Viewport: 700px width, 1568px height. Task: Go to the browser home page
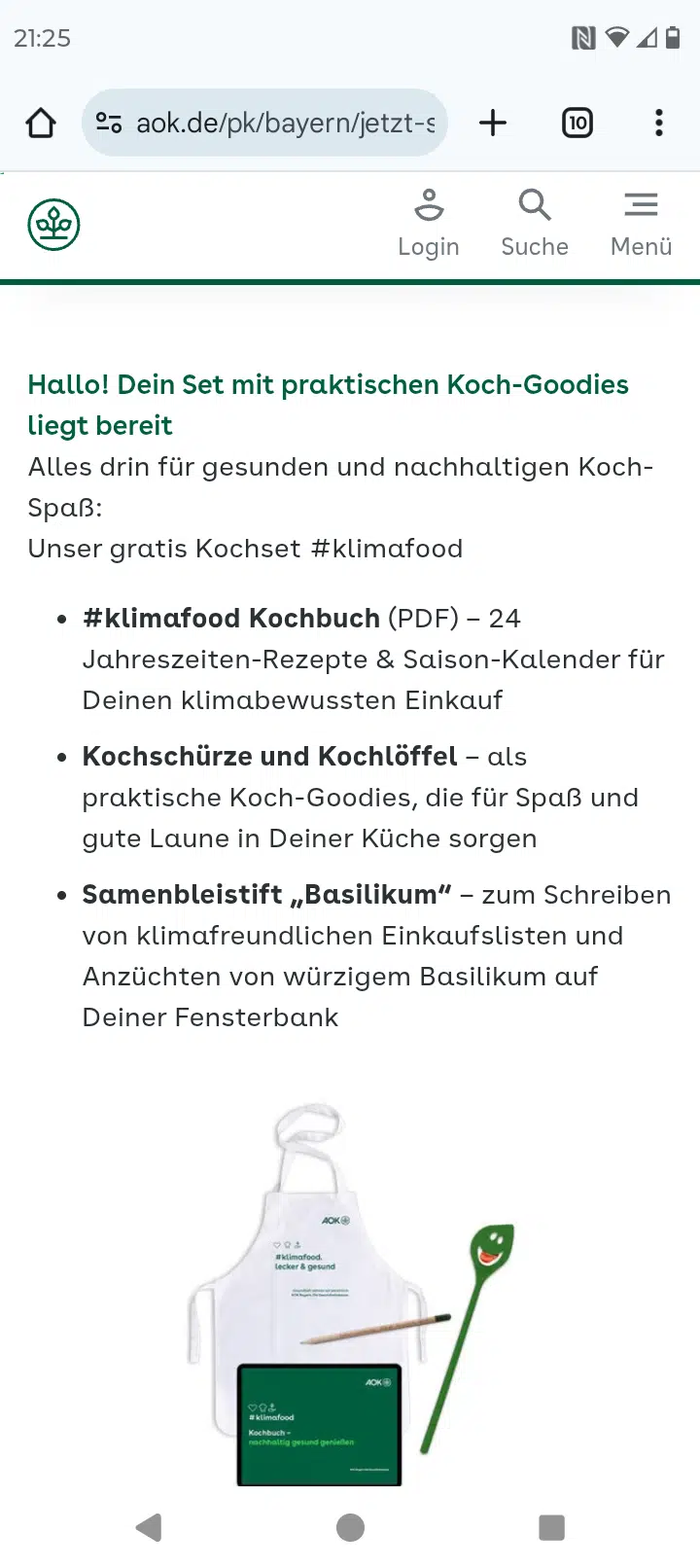(x=41, y=124)
